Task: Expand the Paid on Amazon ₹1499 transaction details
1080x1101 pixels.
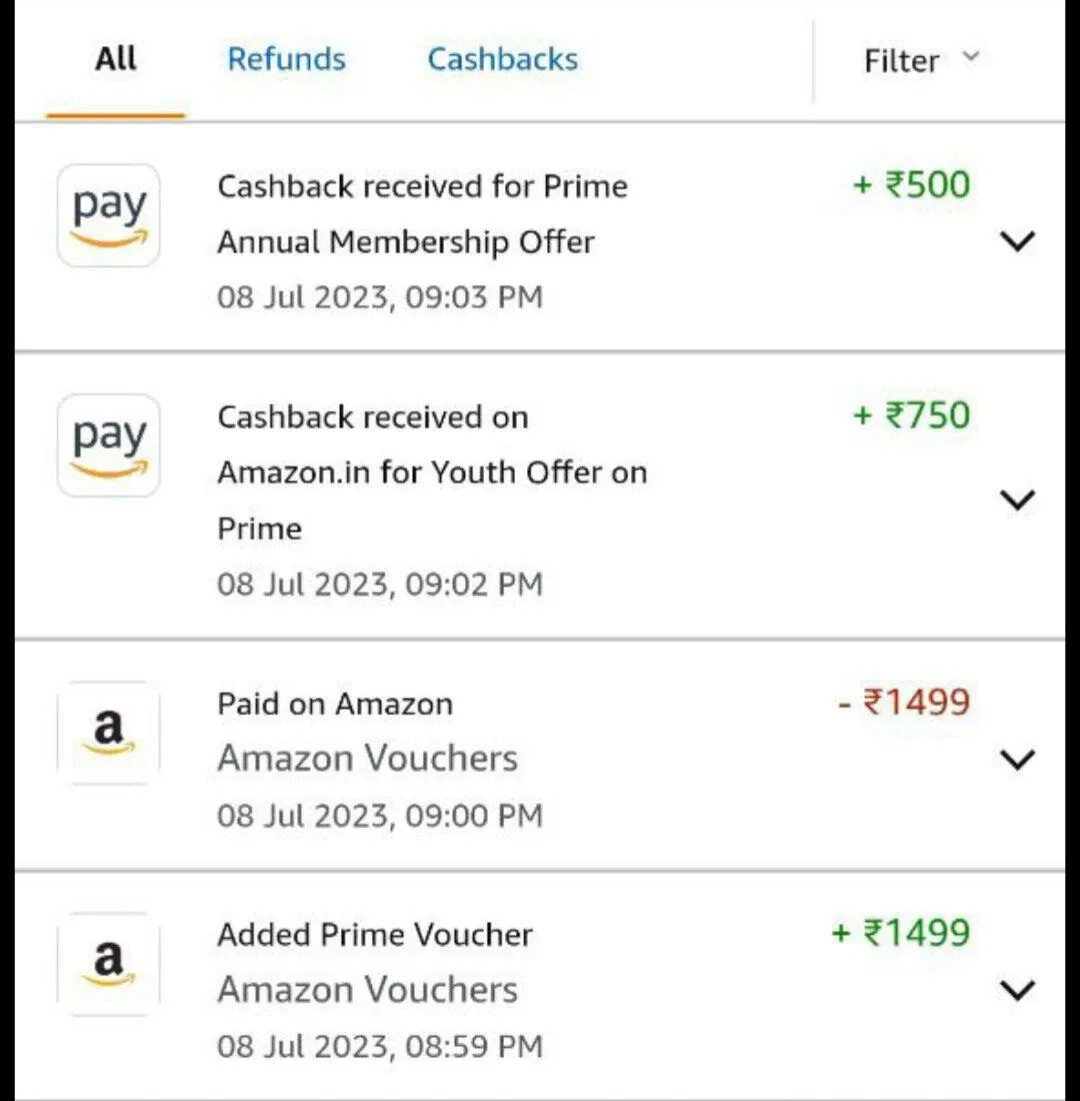Action: pos(1018,760)
